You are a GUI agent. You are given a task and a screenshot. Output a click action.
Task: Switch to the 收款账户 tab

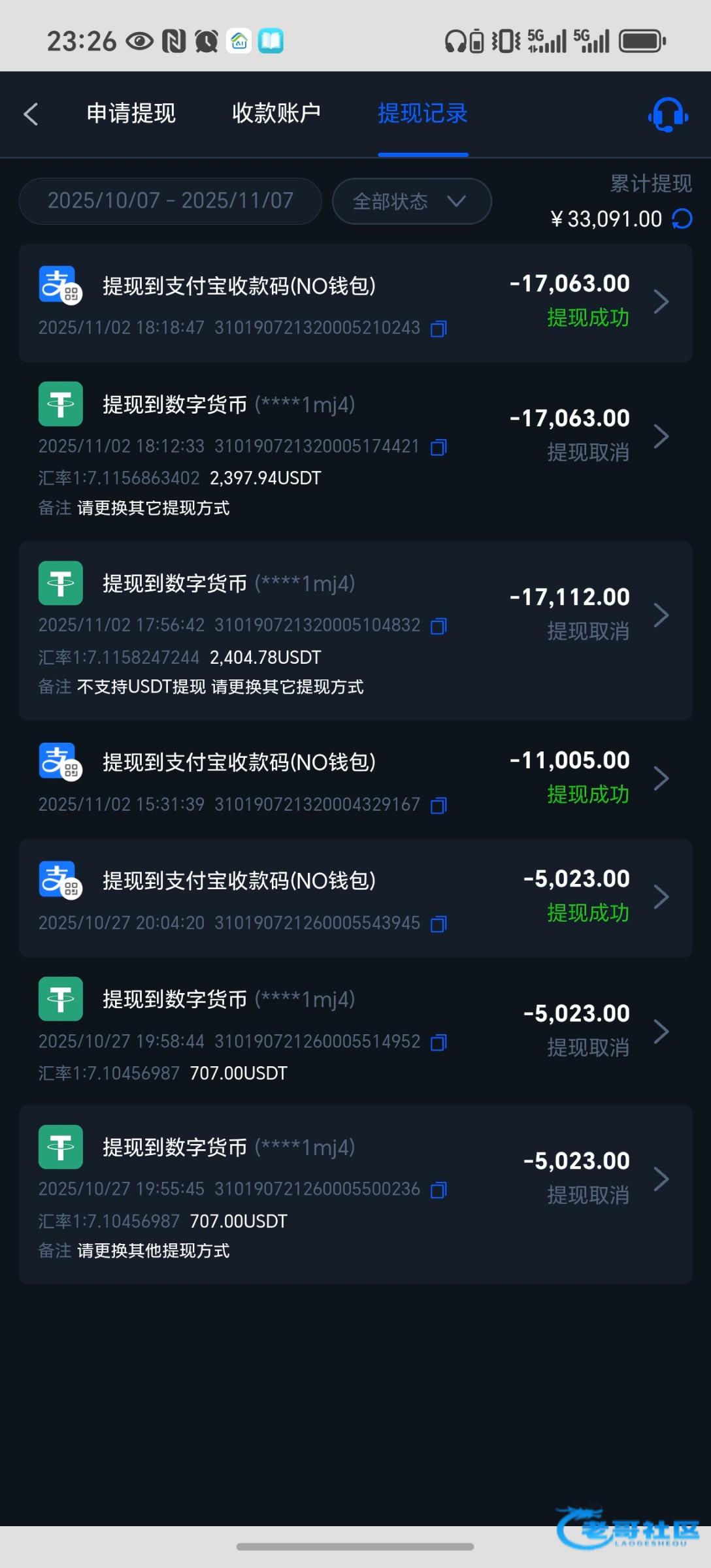pyautogui.click(x=276, y=114)
